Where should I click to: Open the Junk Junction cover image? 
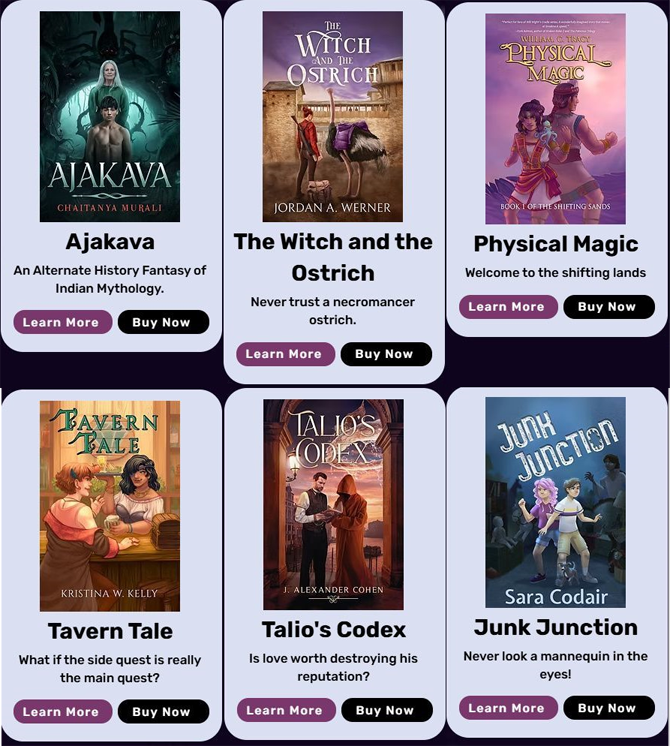(555, 502)
